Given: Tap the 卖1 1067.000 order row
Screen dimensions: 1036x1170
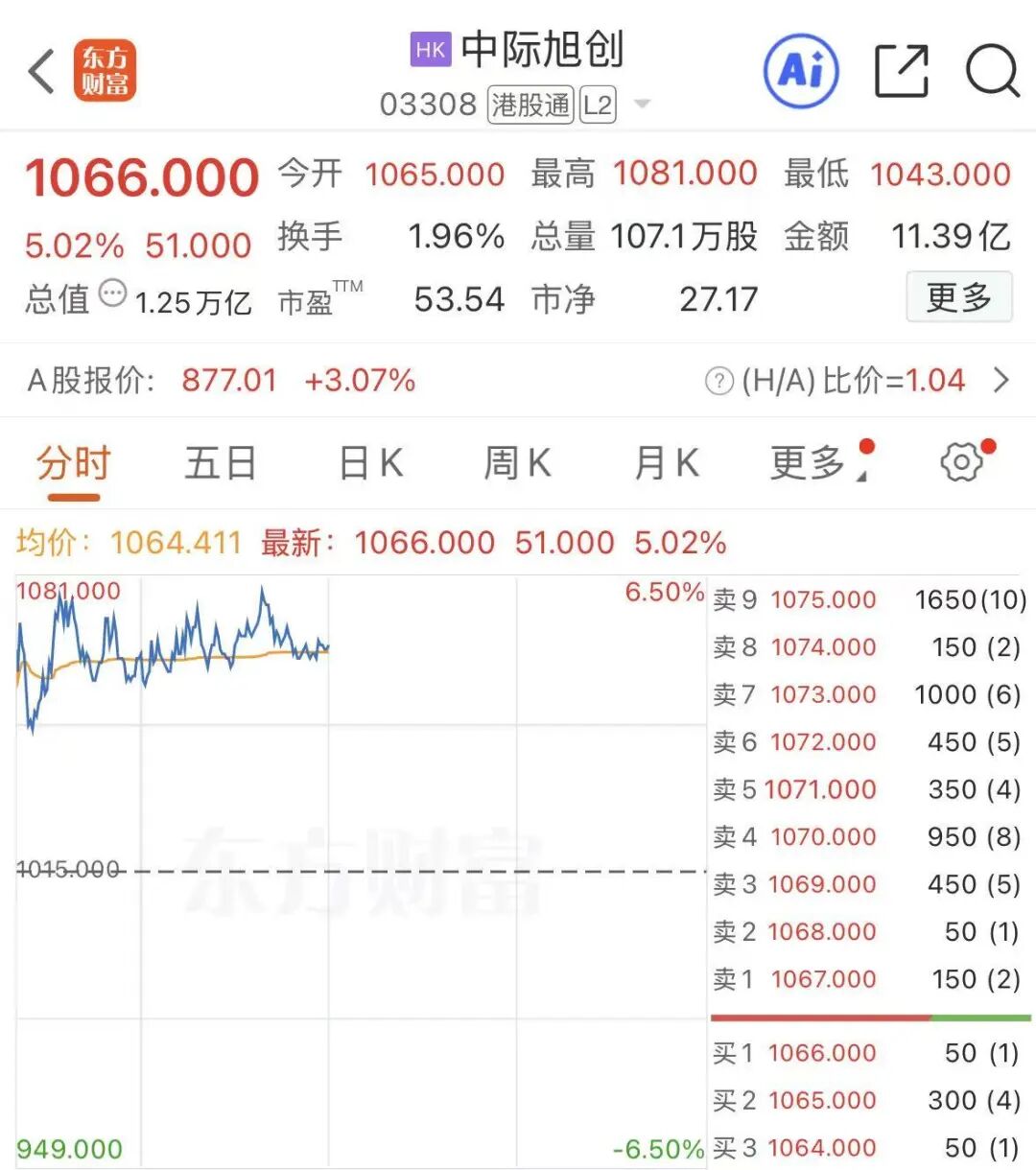Looking at the screenshot, I should coord(869,979).
